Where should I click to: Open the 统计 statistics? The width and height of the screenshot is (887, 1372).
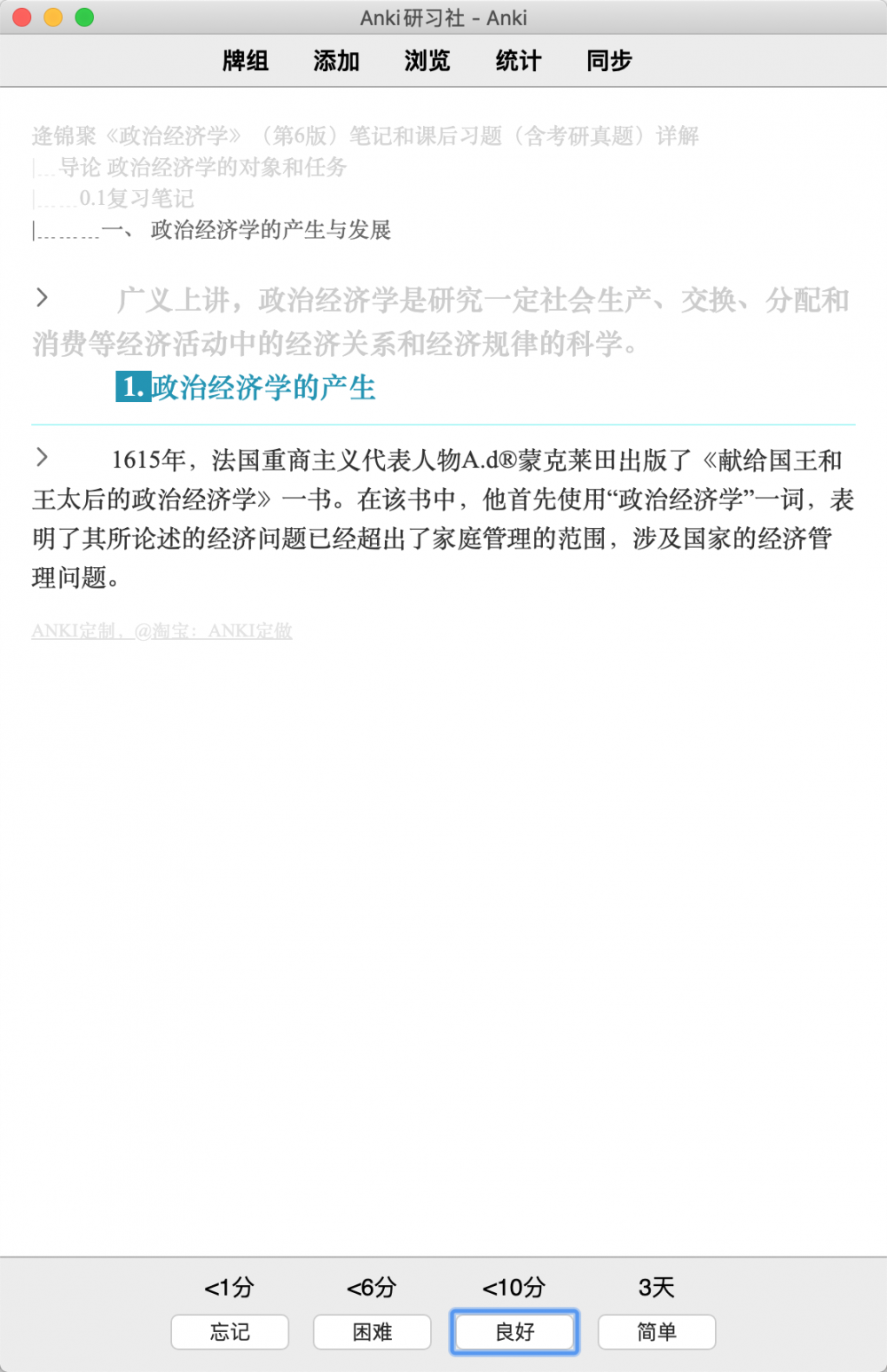[518, 61]
